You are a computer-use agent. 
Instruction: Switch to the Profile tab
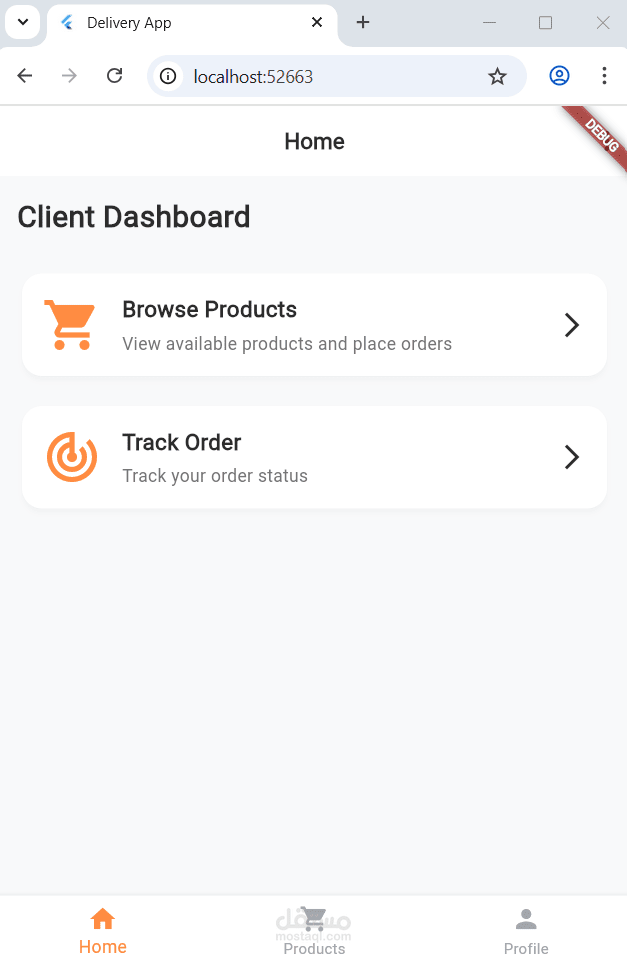coord(526,932)
